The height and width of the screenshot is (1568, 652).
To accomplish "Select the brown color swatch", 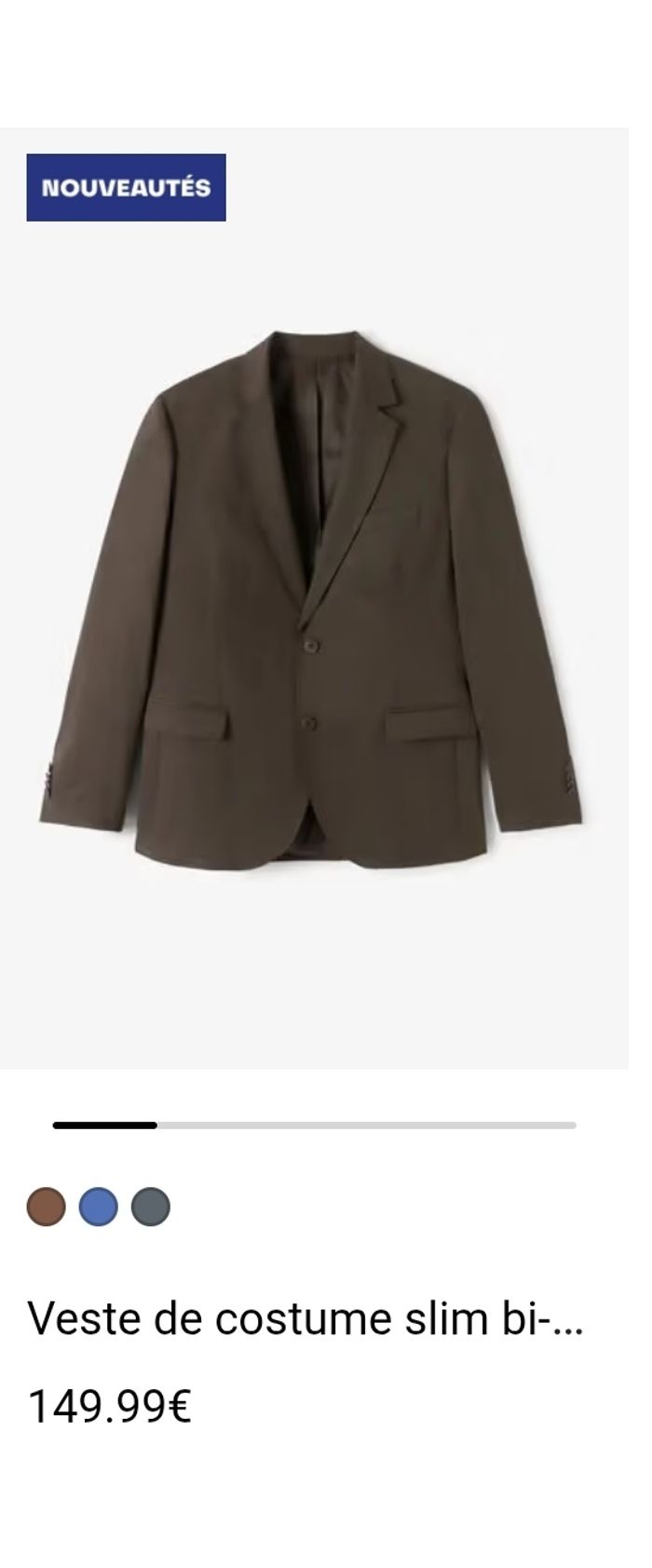I will (x=47, y=1208).
